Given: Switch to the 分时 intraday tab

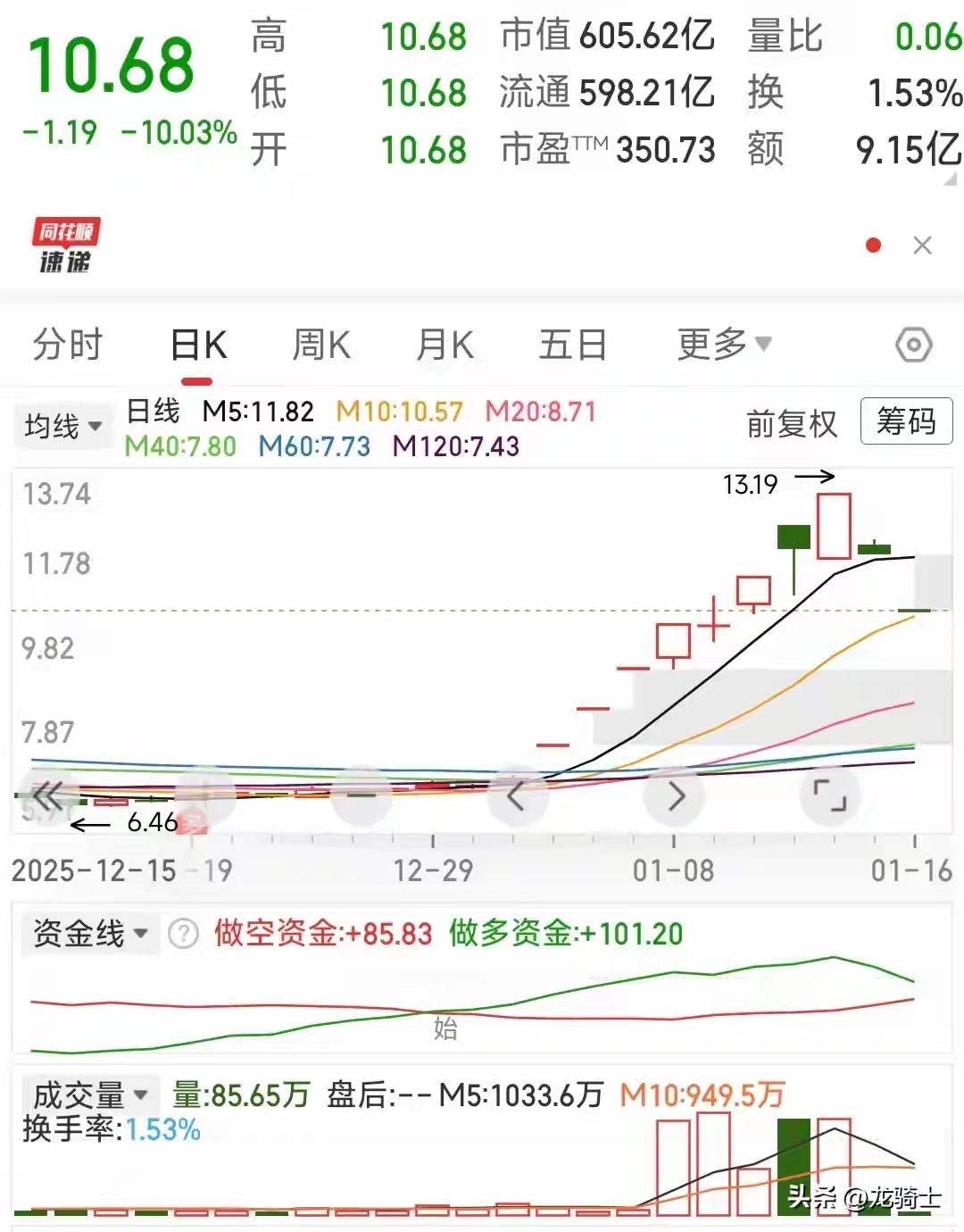Looking at the screenshot, I should pyautogui.click(x=66, y=345).
